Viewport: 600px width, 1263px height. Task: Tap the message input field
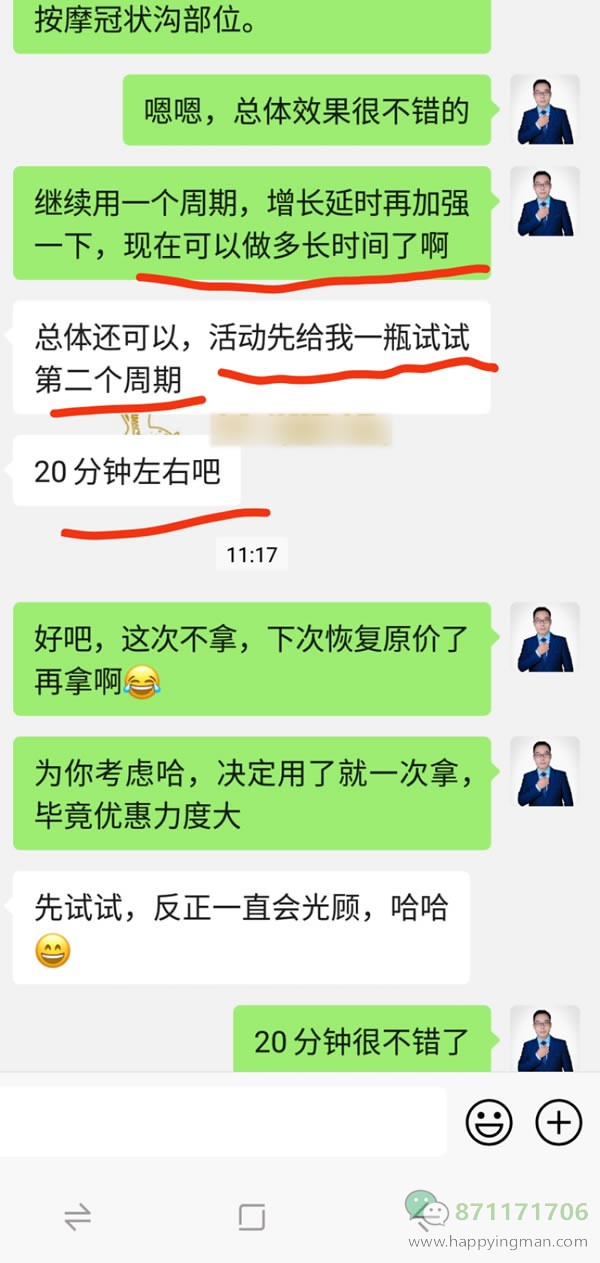tap(222, 1121)
